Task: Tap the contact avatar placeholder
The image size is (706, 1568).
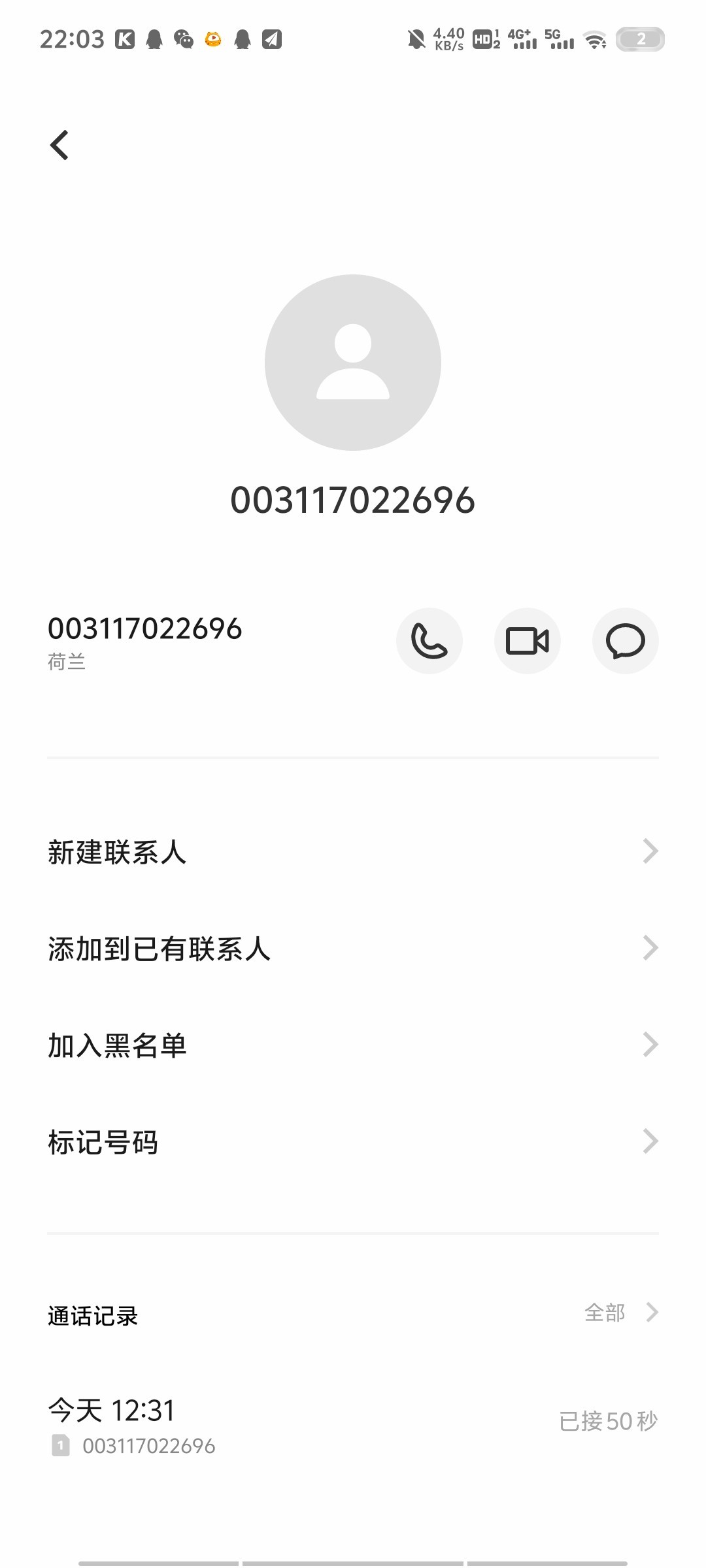Action: click(x=353, y=363)
